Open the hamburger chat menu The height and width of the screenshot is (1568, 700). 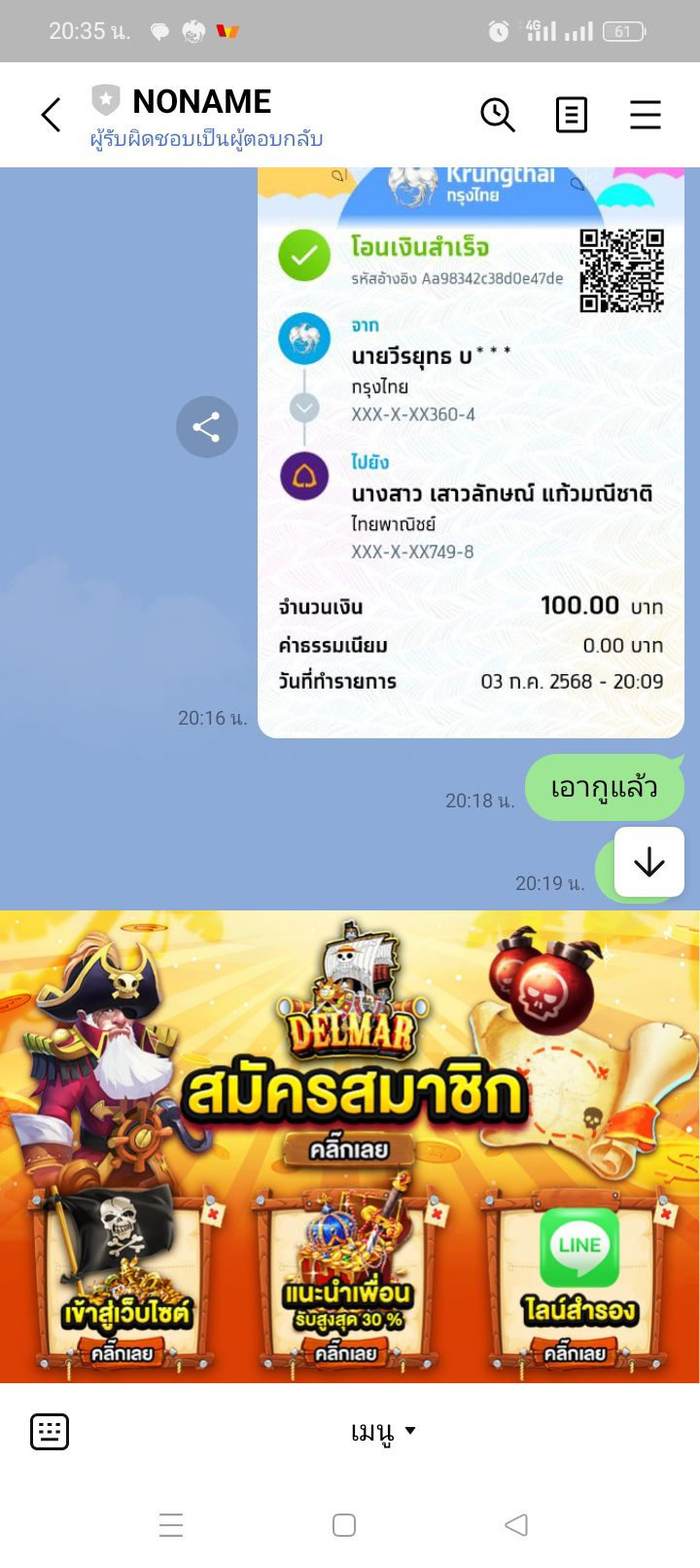click(645, 115)
